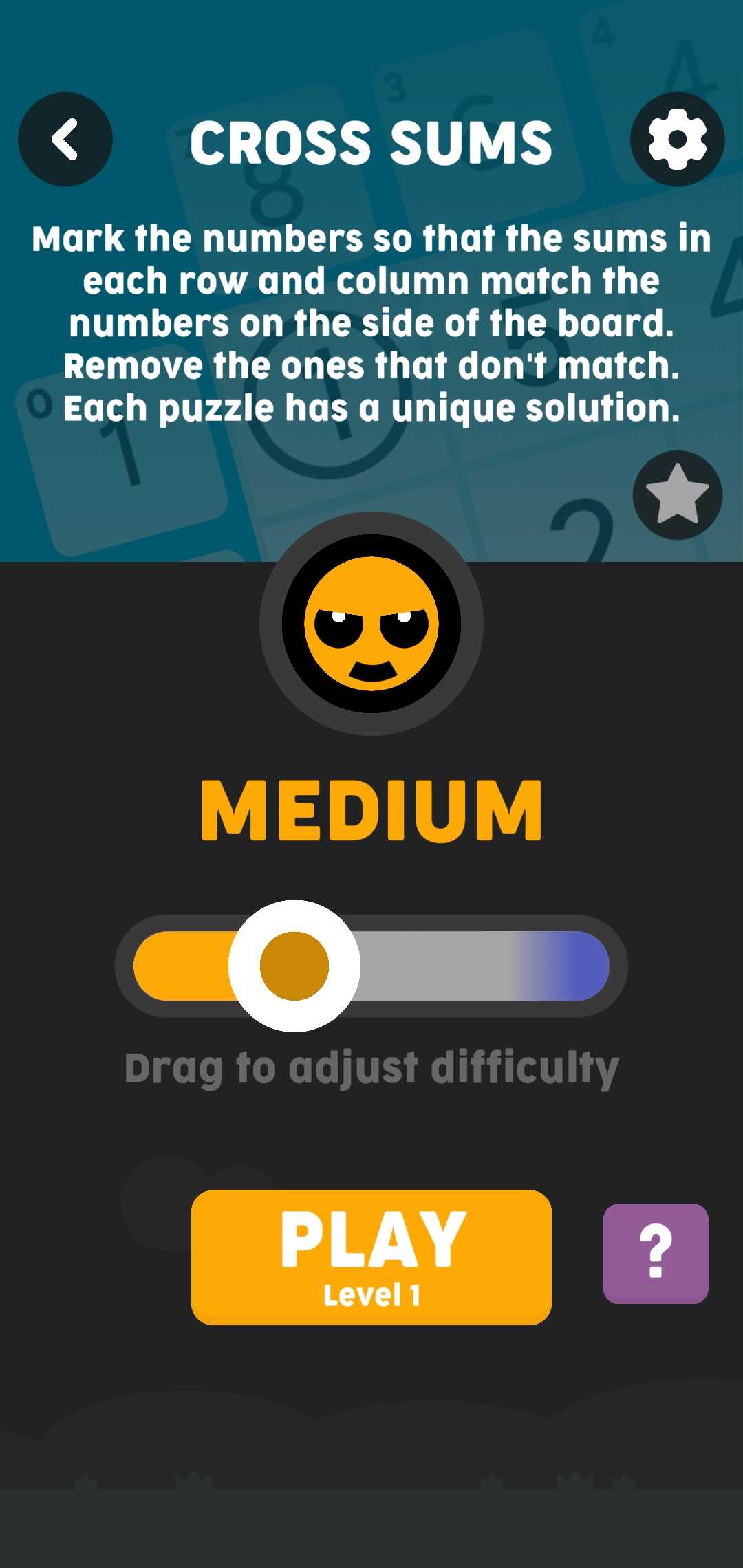Open the question mark help button

pos(656,1253)
